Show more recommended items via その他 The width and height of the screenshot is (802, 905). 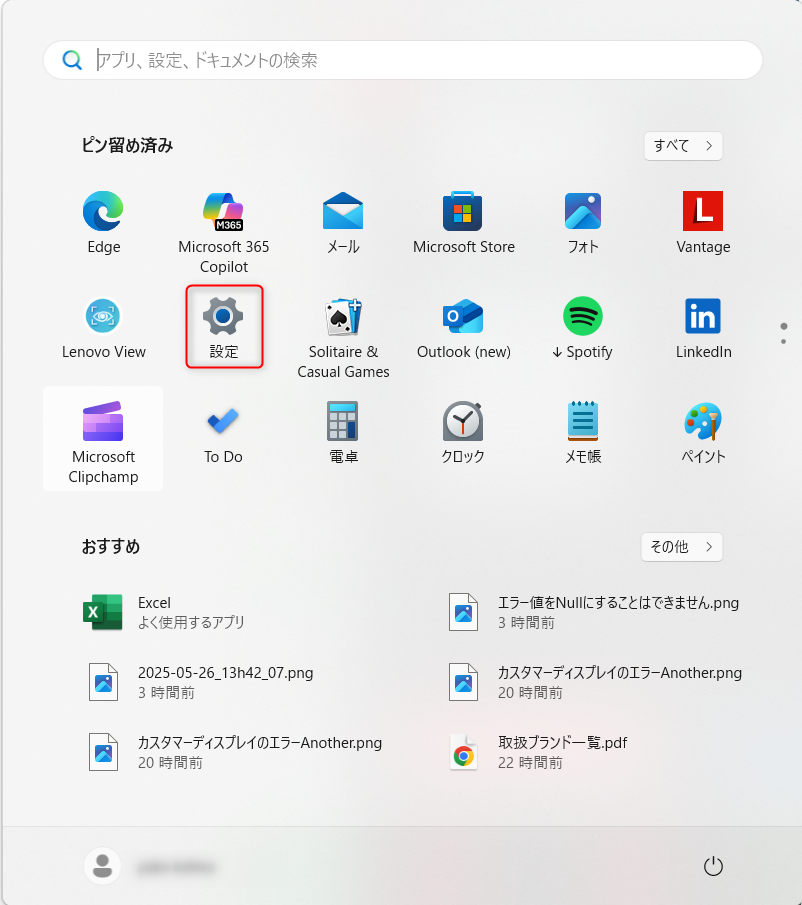(681, 547)
